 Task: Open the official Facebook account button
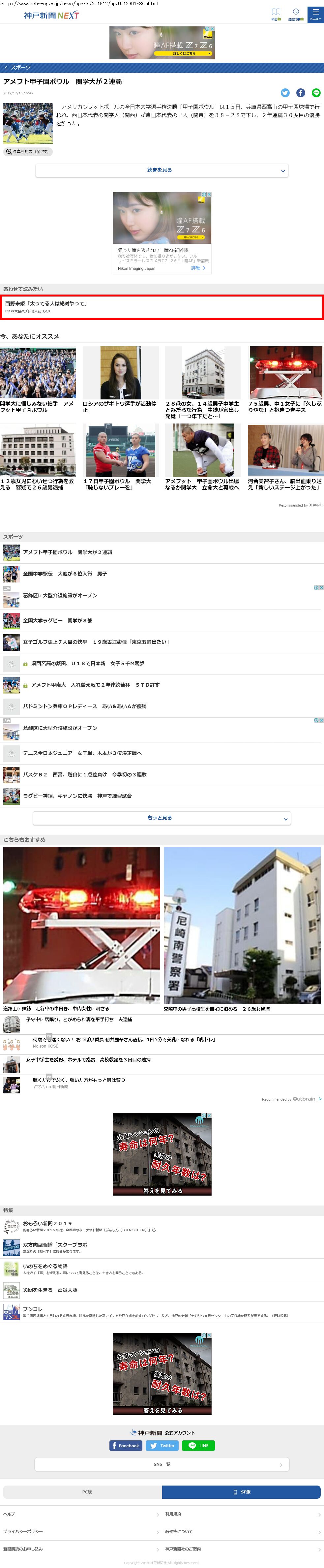[126, 1446]
